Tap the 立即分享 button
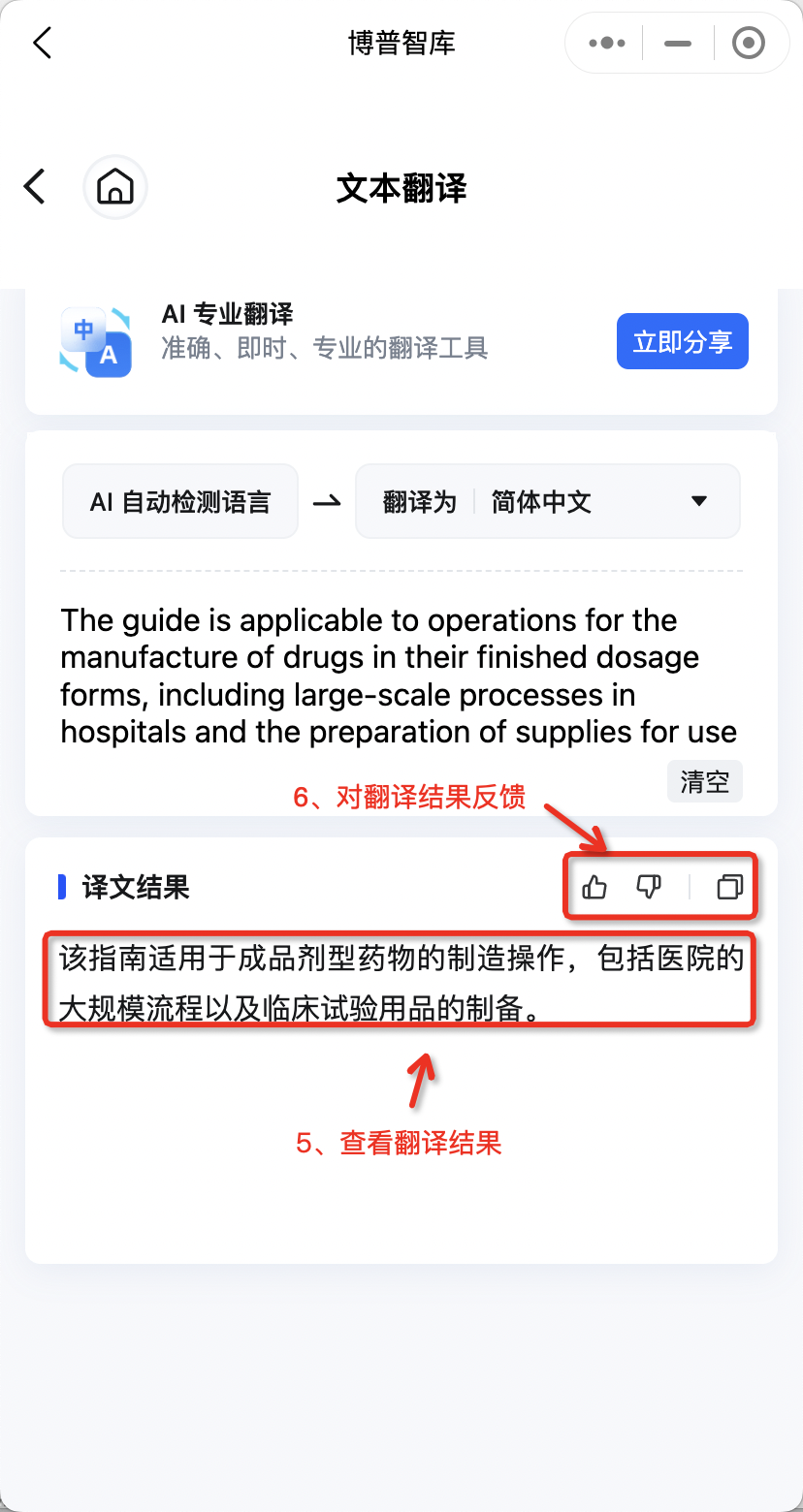The width and height of the screenshot is (803, 1512). pos(682,341)
